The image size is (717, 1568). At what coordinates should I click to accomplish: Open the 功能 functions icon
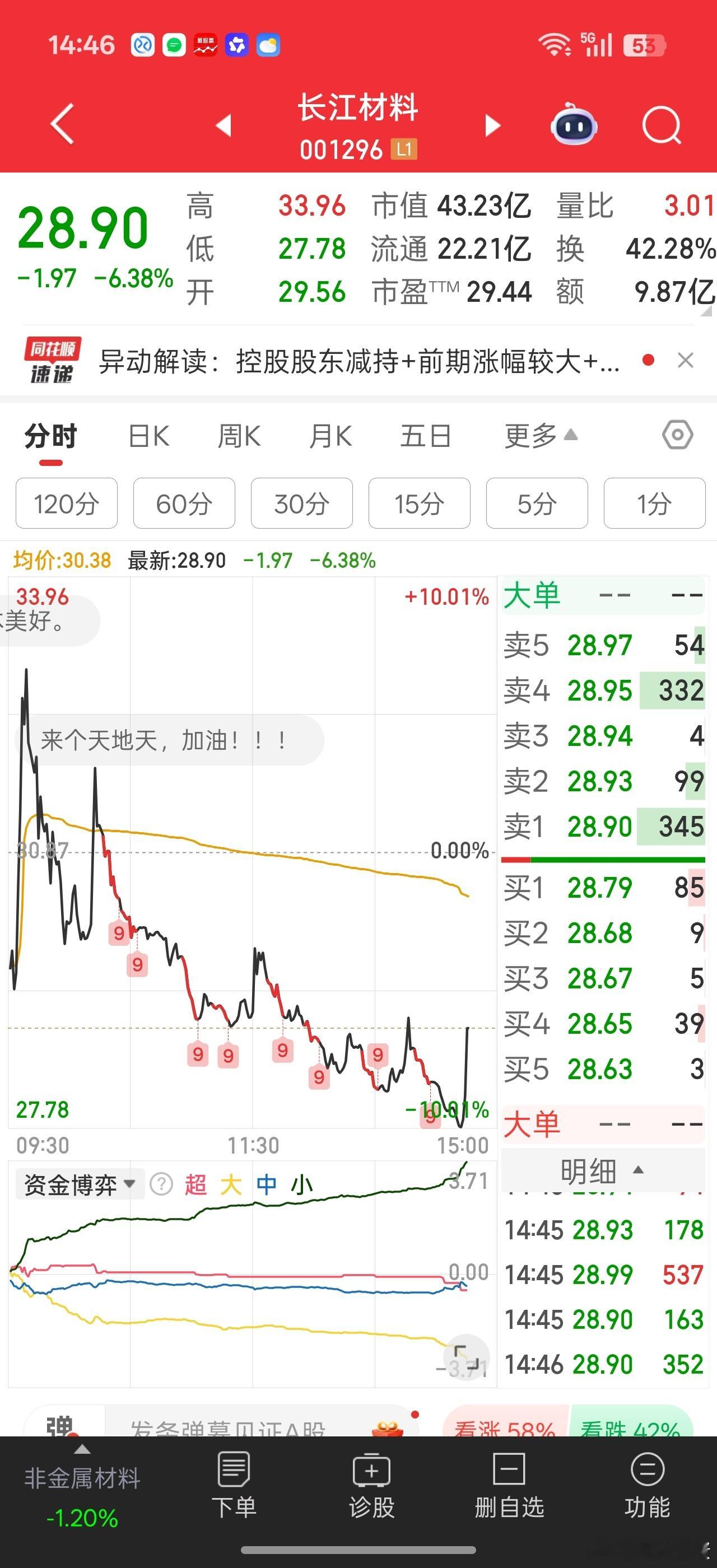pyautogui.click(x=647, y=1485)
